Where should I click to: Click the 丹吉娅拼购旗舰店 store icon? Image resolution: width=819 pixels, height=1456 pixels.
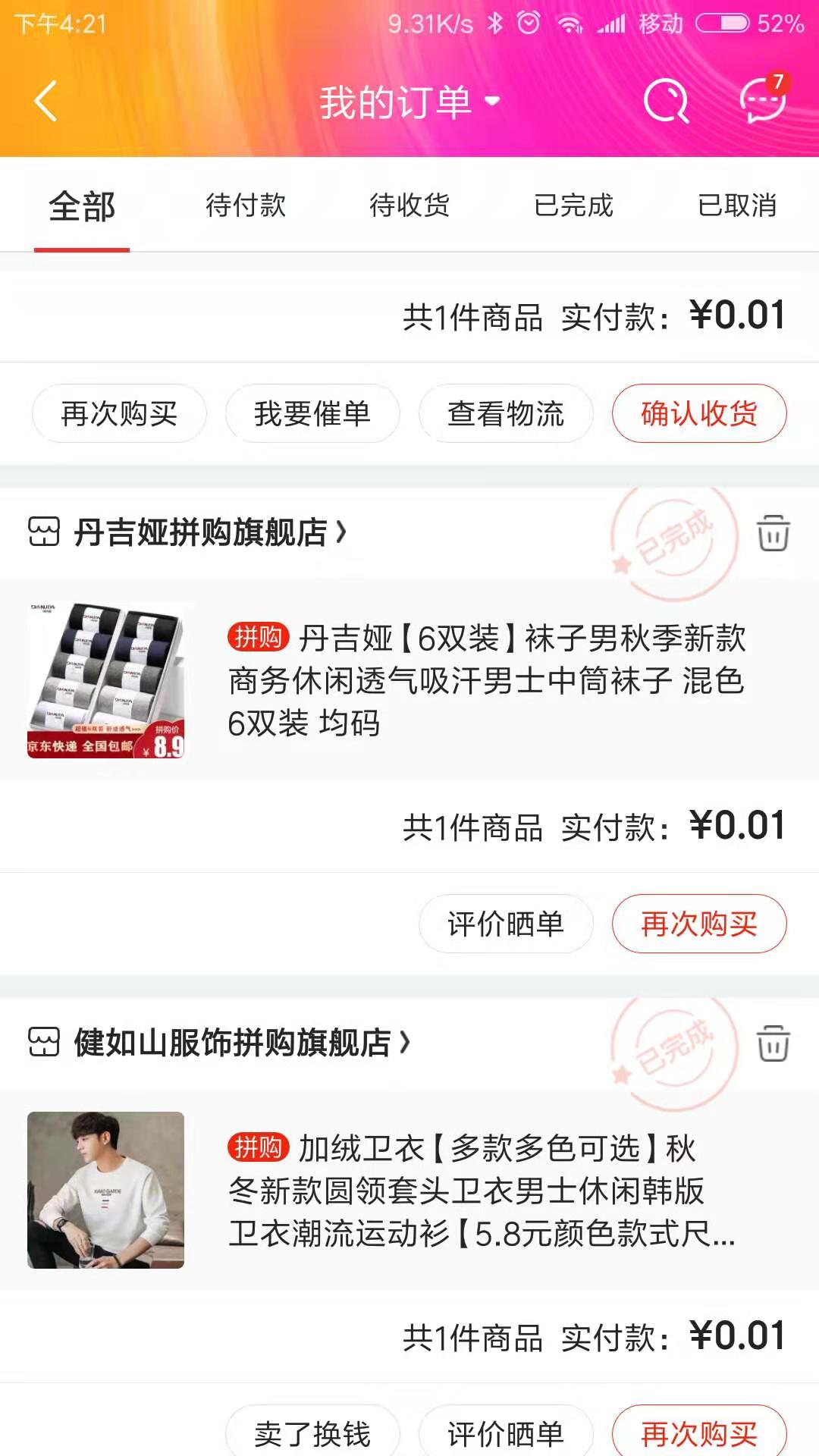(x=44, y=533)
